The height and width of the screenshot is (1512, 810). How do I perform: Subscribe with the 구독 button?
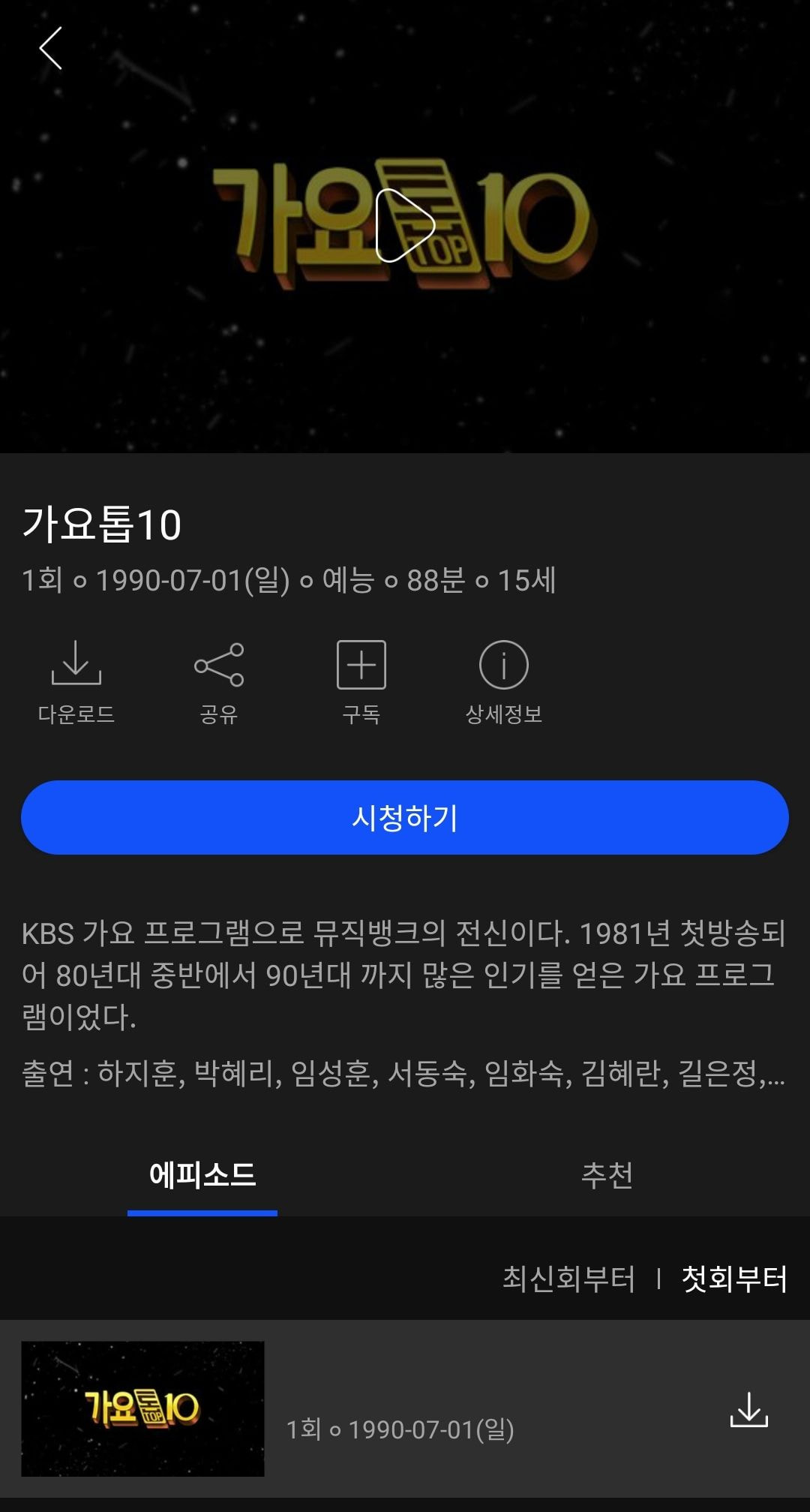click(361, 681)
